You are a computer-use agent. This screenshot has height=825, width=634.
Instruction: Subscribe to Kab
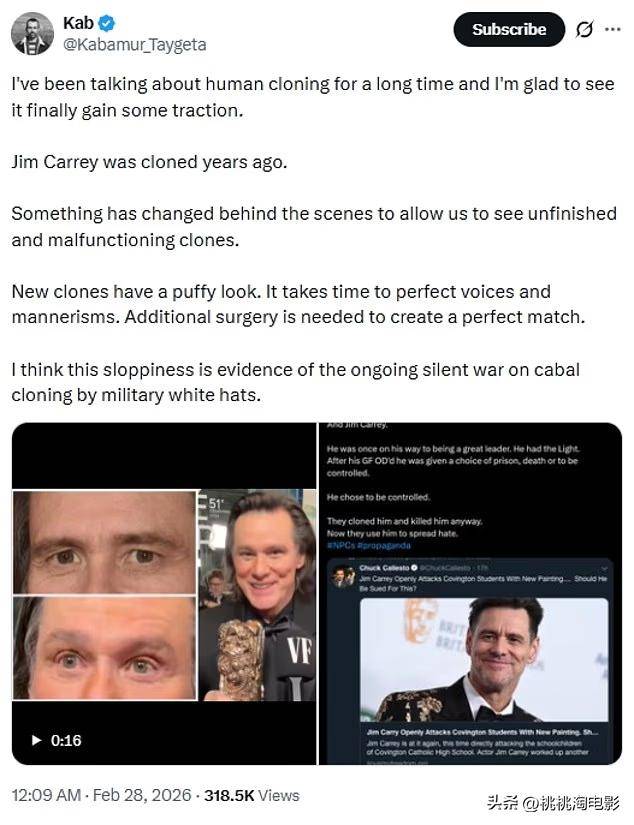click(x=508, y=30)
